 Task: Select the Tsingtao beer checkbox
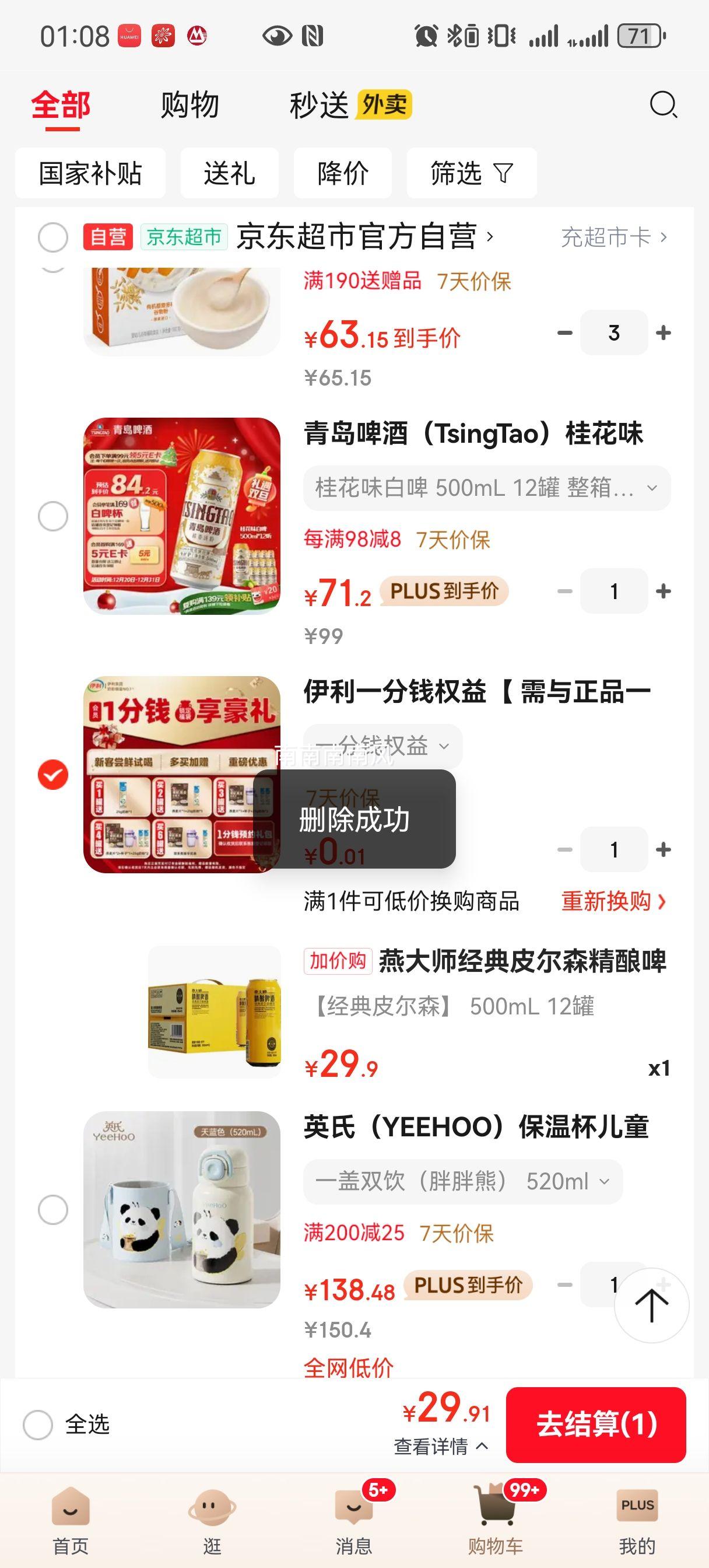53,516
